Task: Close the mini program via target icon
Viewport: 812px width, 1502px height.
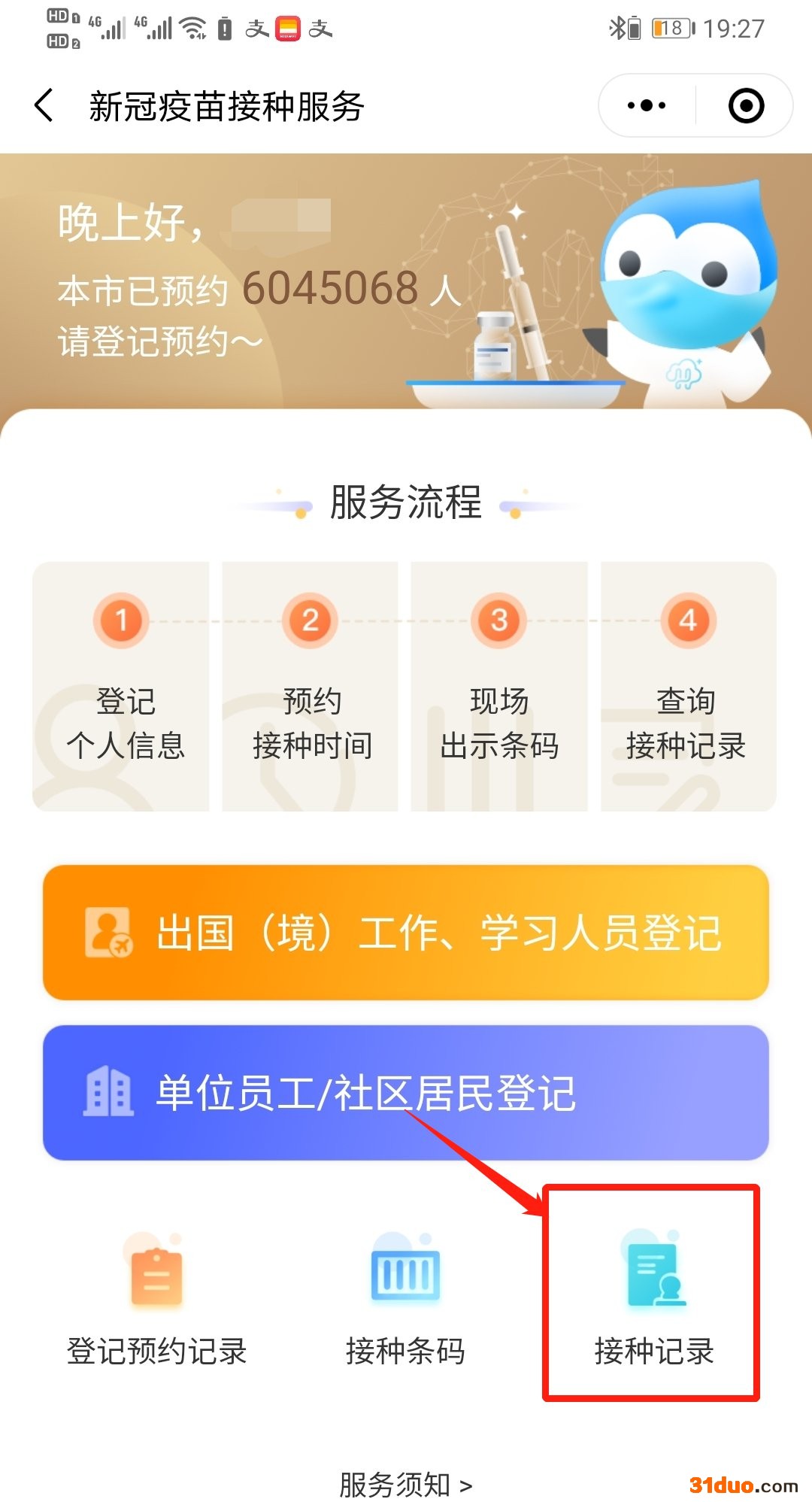Action: tap(746, 105)
